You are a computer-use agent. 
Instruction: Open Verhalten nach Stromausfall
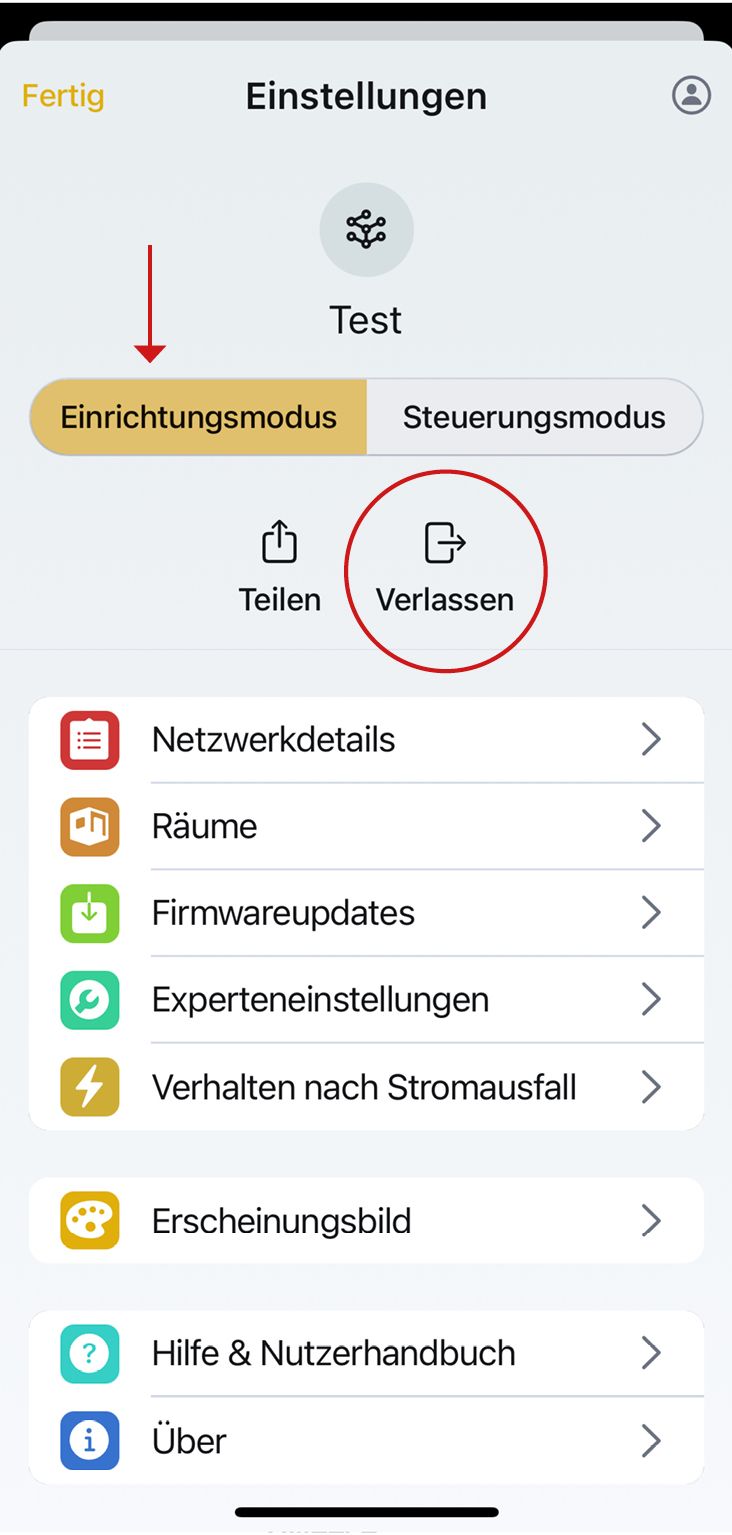point(366,1087)
